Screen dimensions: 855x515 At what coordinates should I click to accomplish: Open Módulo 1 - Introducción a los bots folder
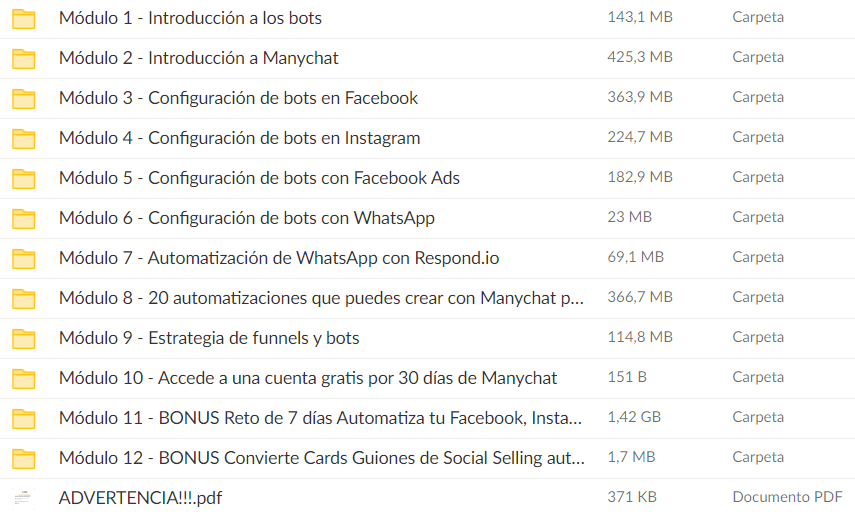pos(190,18)
